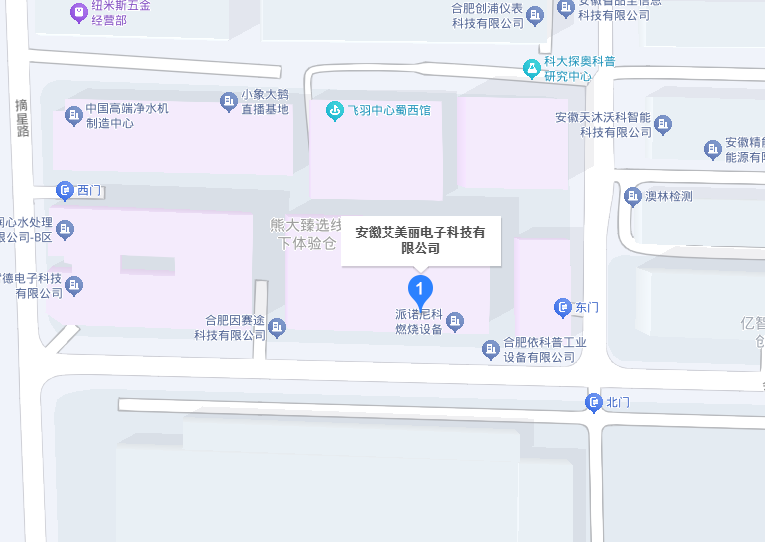Open 中国高端净水机制造中心 place details
Screen dimensions: 765x542
pyautogui.click(x=73, y=116)
